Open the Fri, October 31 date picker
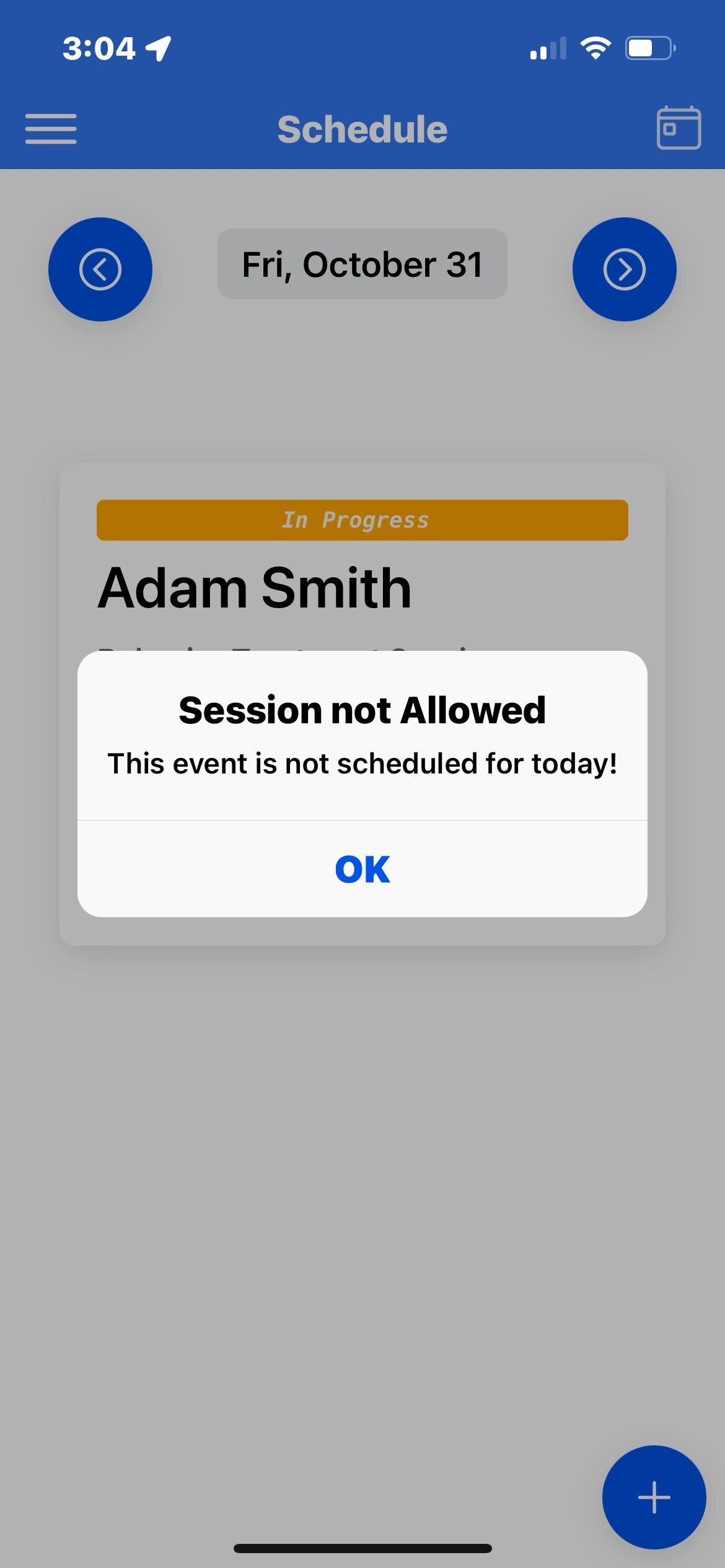 coord(362,264)
